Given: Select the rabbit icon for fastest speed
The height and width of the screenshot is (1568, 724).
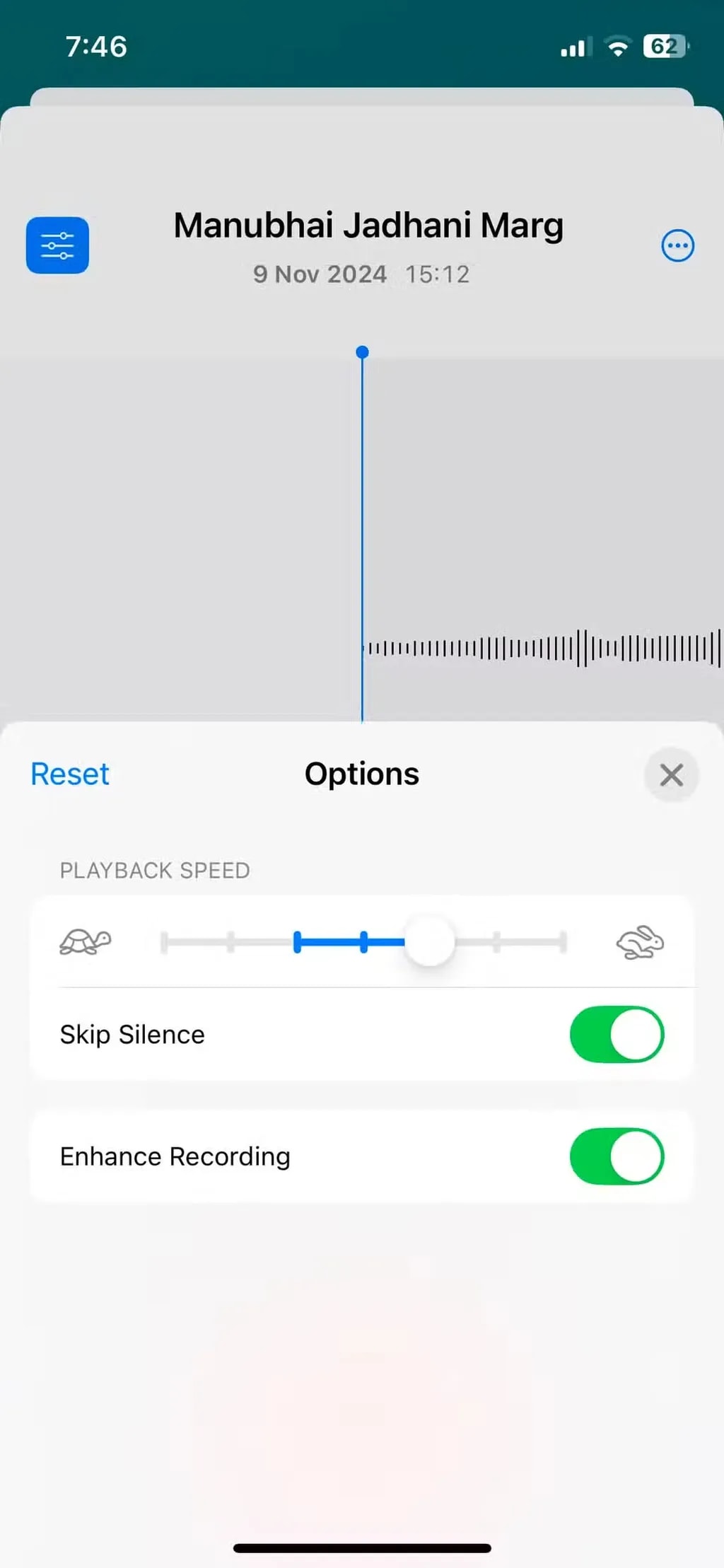Looking at the screenshot, I should 637,943.
